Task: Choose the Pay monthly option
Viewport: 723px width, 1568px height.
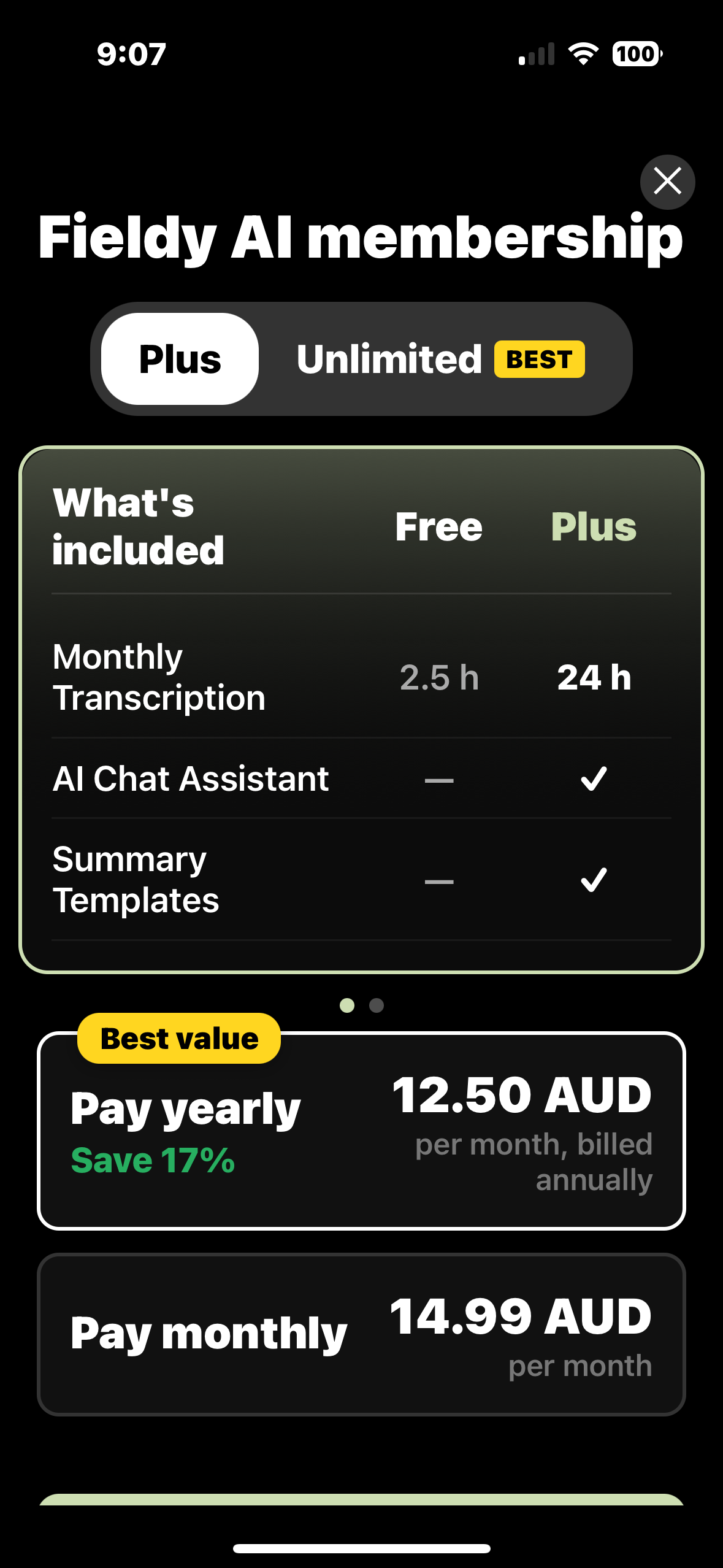Action: pyautogui.click(x=361, y=1334)
